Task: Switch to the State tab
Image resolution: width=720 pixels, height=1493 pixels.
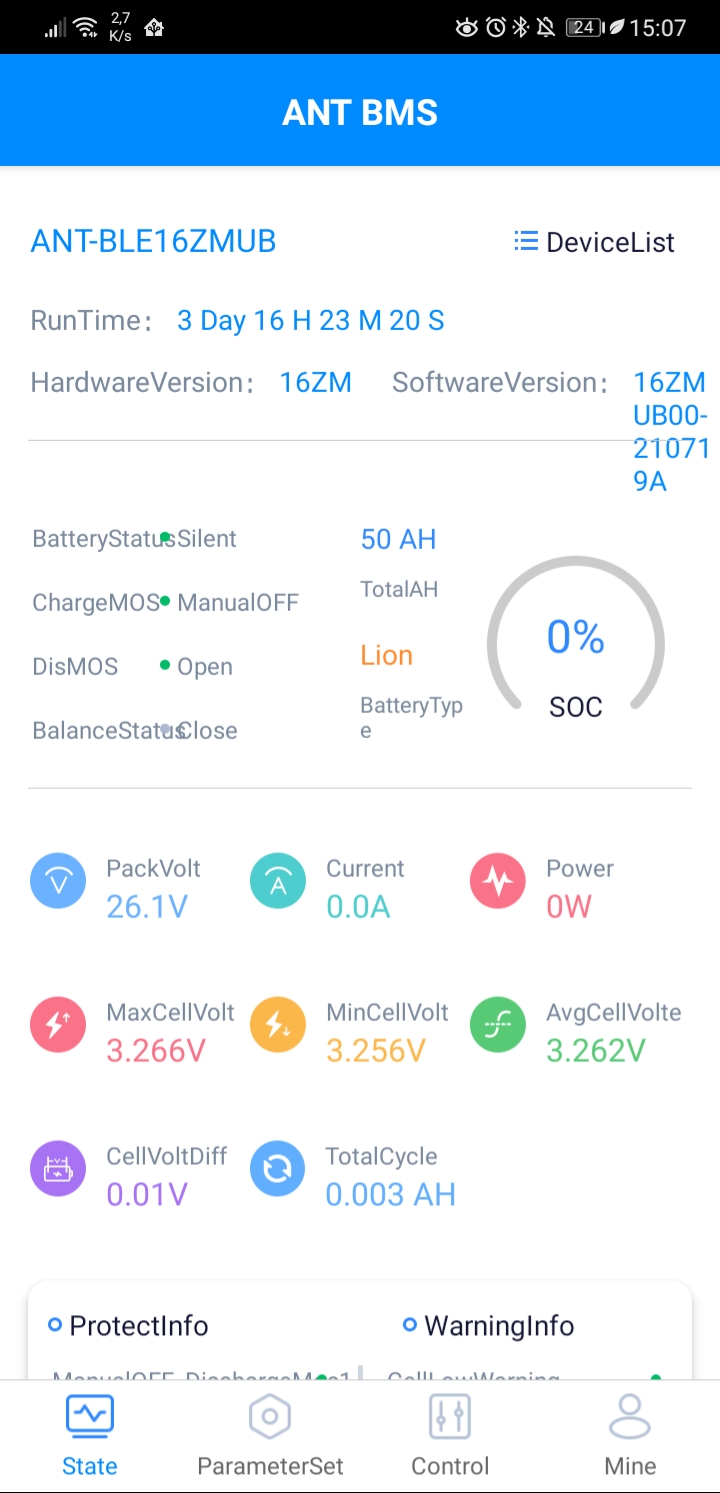Action: coord(90,1436)
